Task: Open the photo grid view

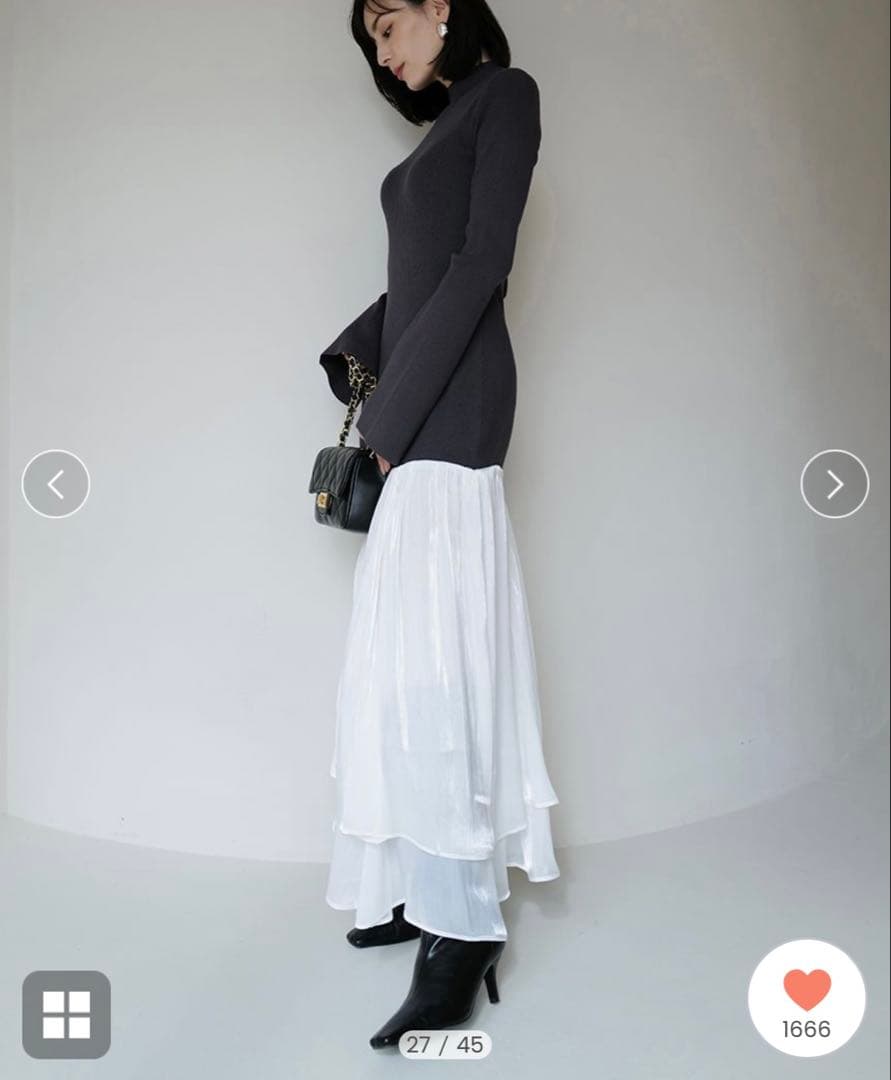Action: pos(66,1014)
